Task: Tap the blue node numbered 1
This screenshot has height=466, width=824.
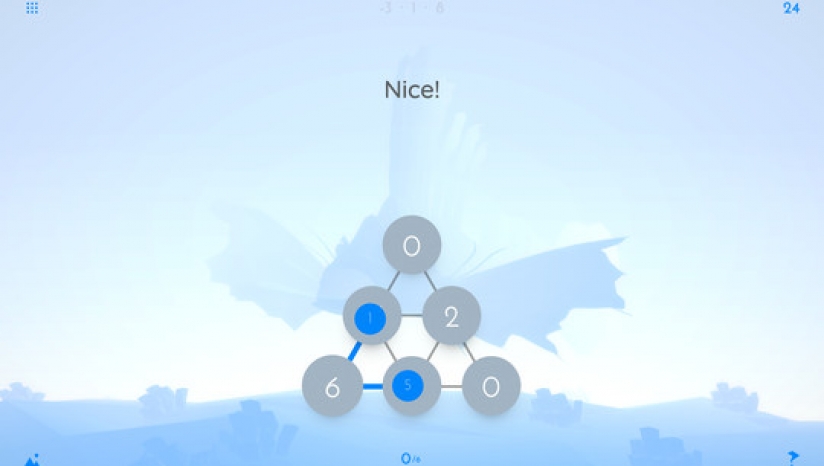Action: [x=371, y=318]
